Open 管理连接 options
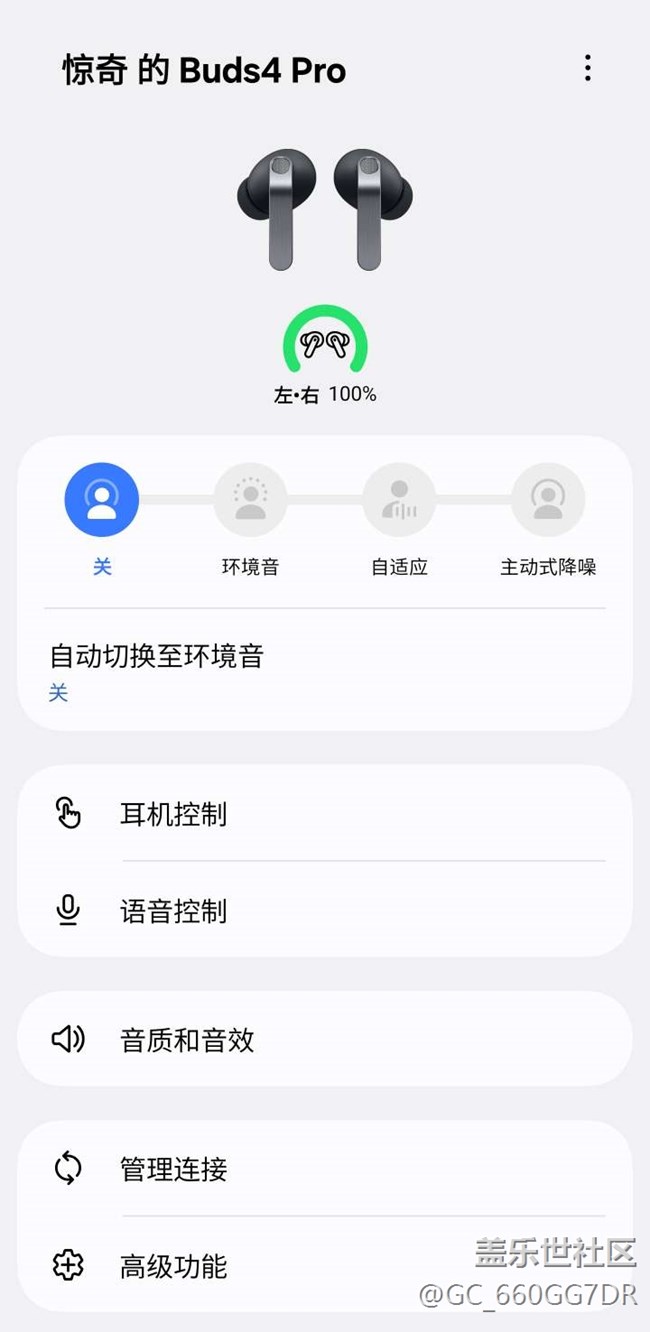Screen dimensions: 650x1332 324,1168
